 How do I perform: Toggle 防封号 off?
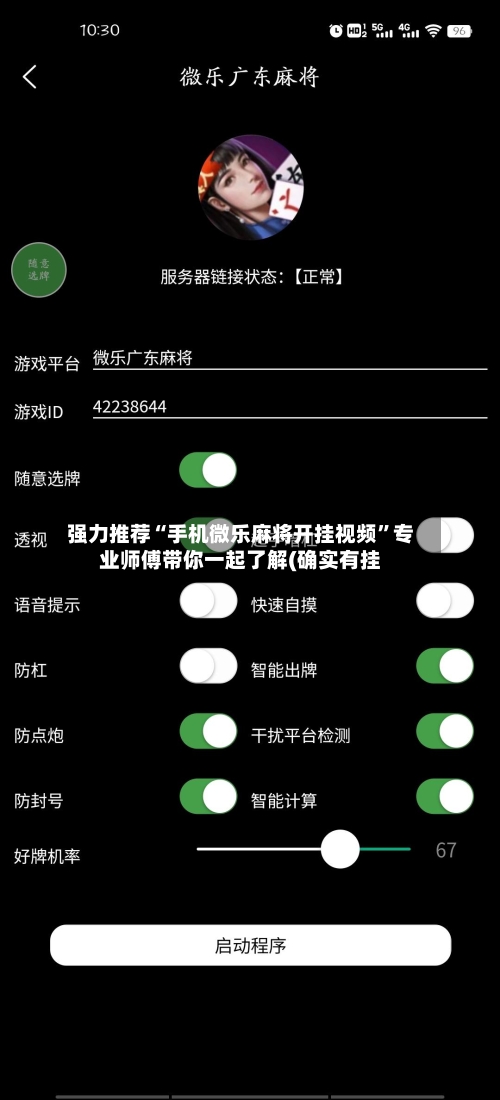[x=208, y=796]
